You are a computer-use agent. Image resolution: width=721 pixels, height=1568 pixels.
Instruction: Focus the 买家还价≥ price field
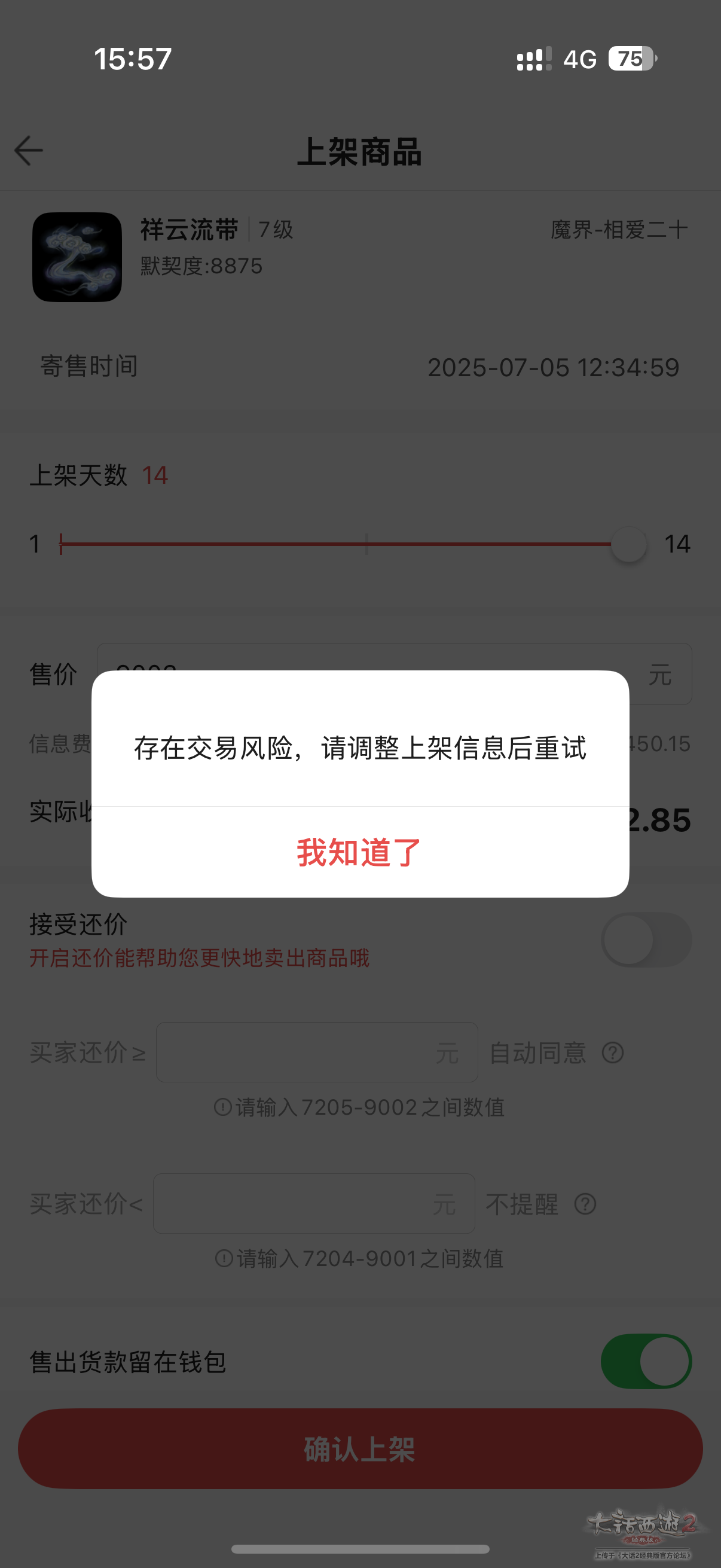point(316,1052)
